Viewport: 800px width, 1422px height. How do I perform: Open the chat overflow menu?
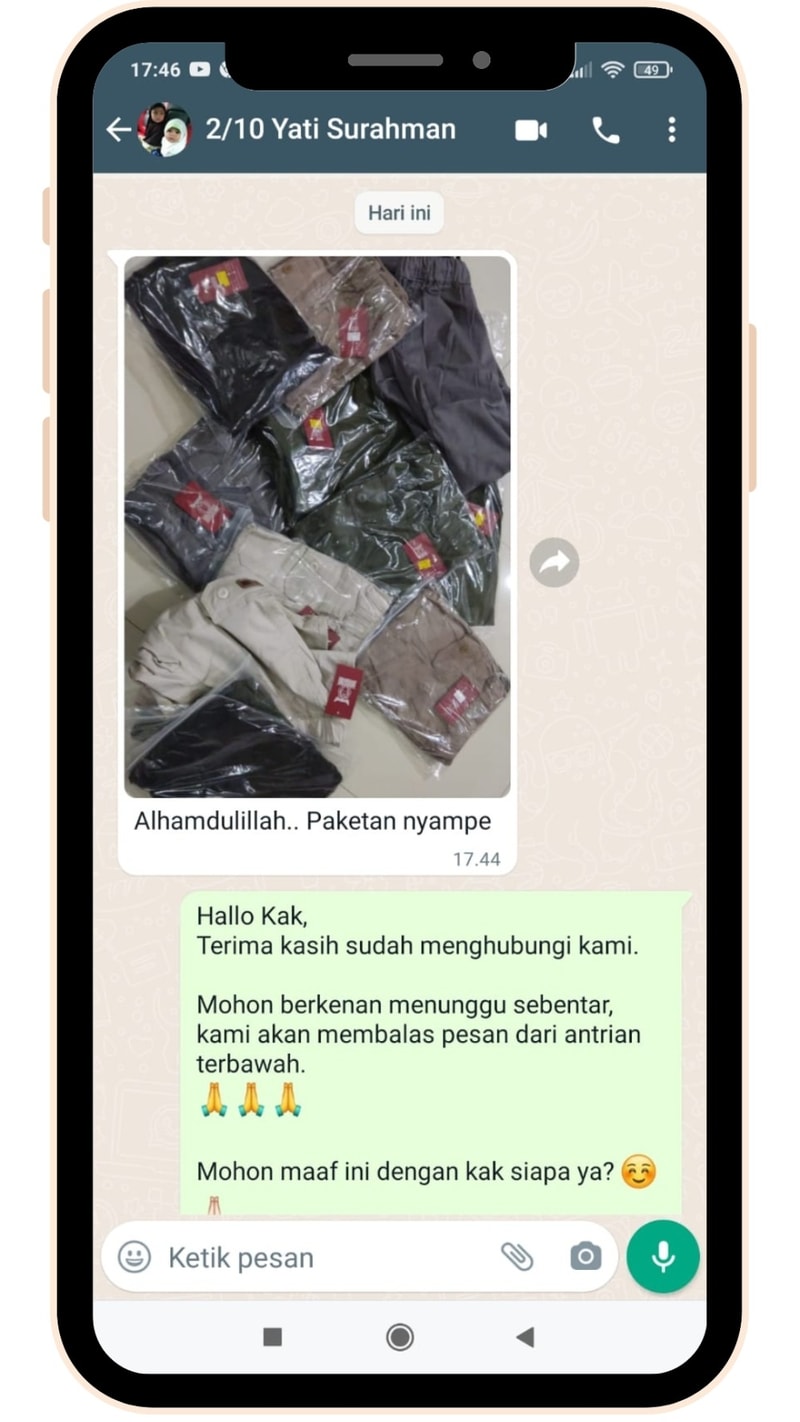pos(671,130)
